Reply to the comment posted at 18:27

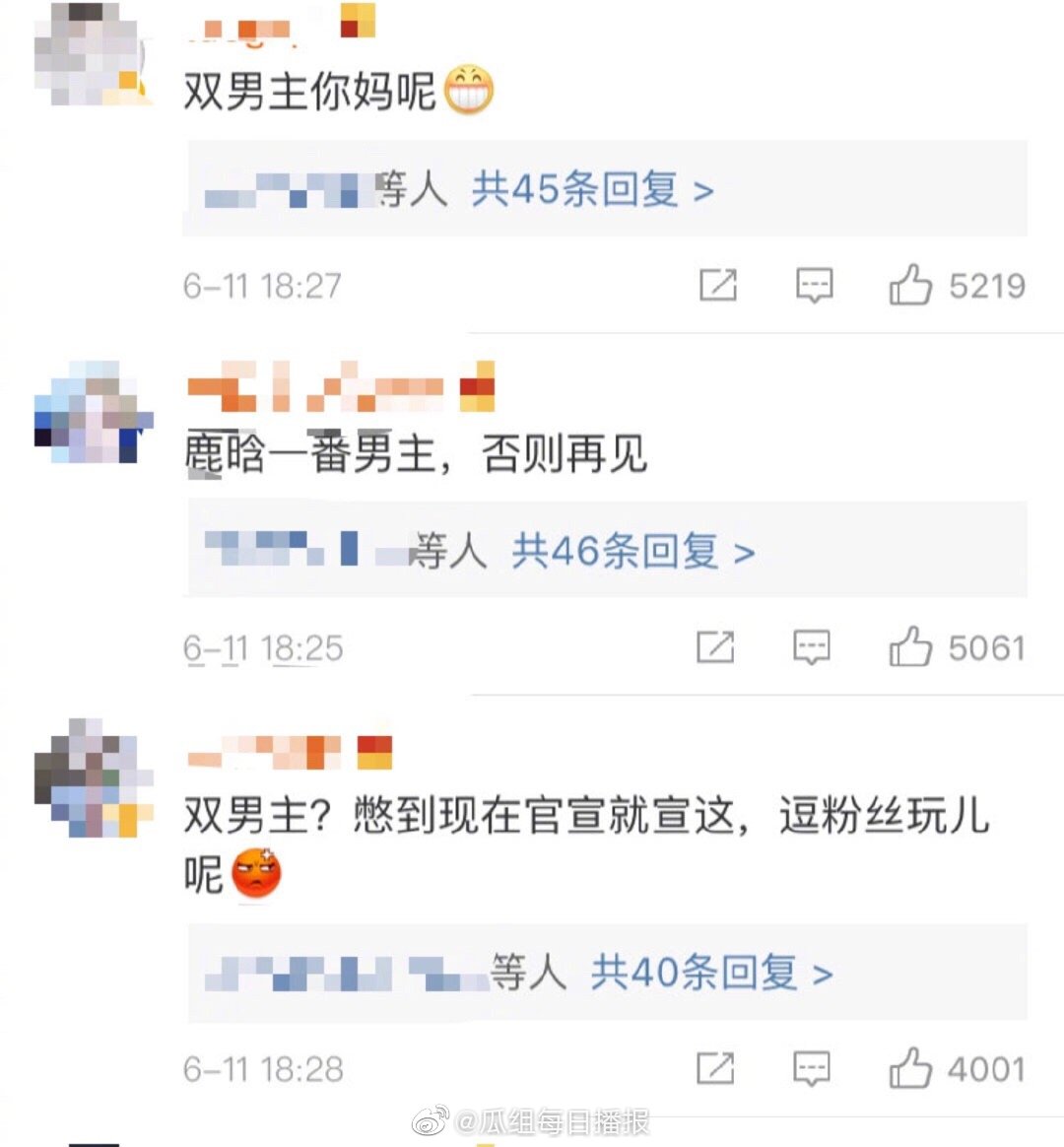click(814, 286)
